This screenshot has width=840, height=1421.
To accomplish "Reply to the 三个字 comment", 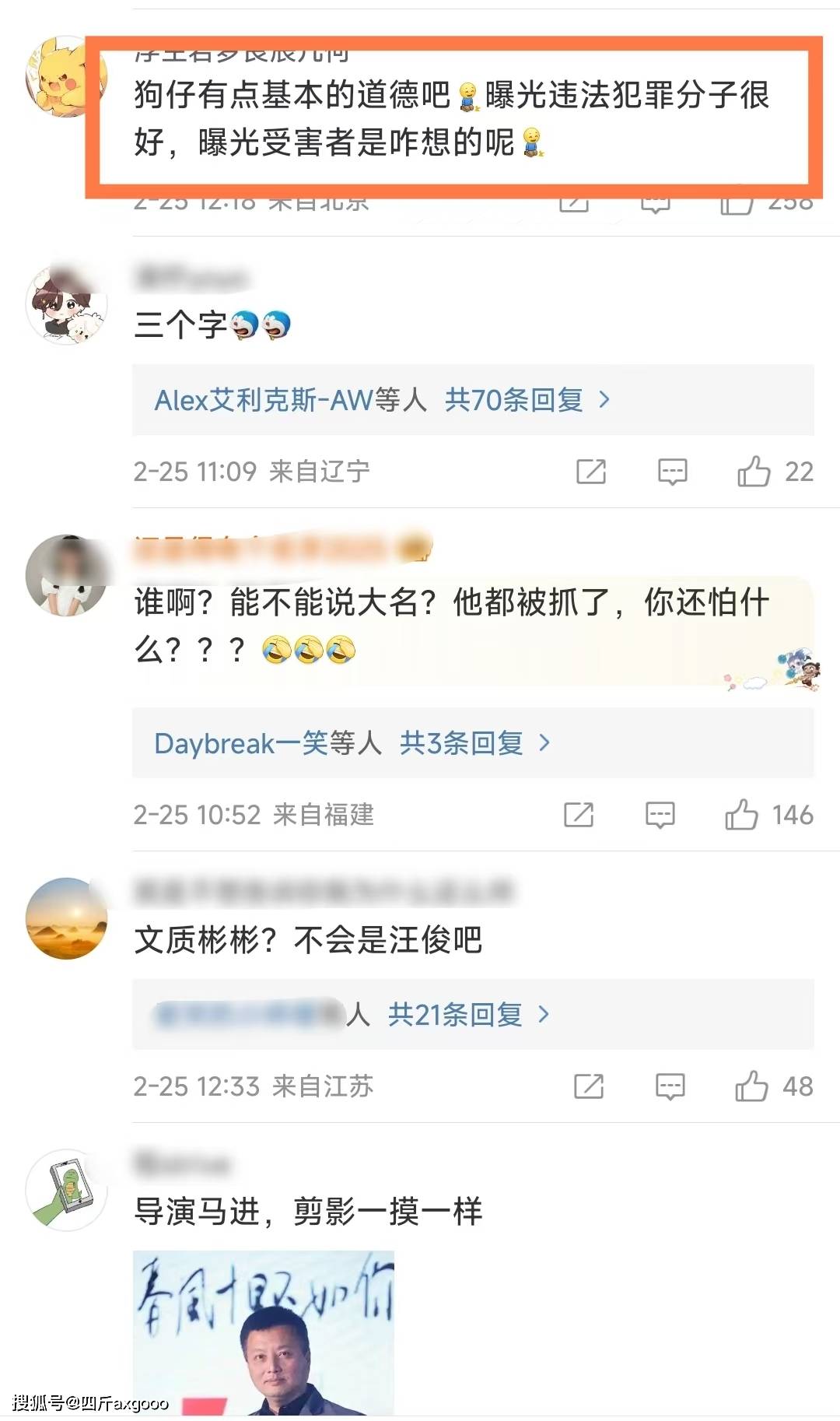I will point(672,472).
